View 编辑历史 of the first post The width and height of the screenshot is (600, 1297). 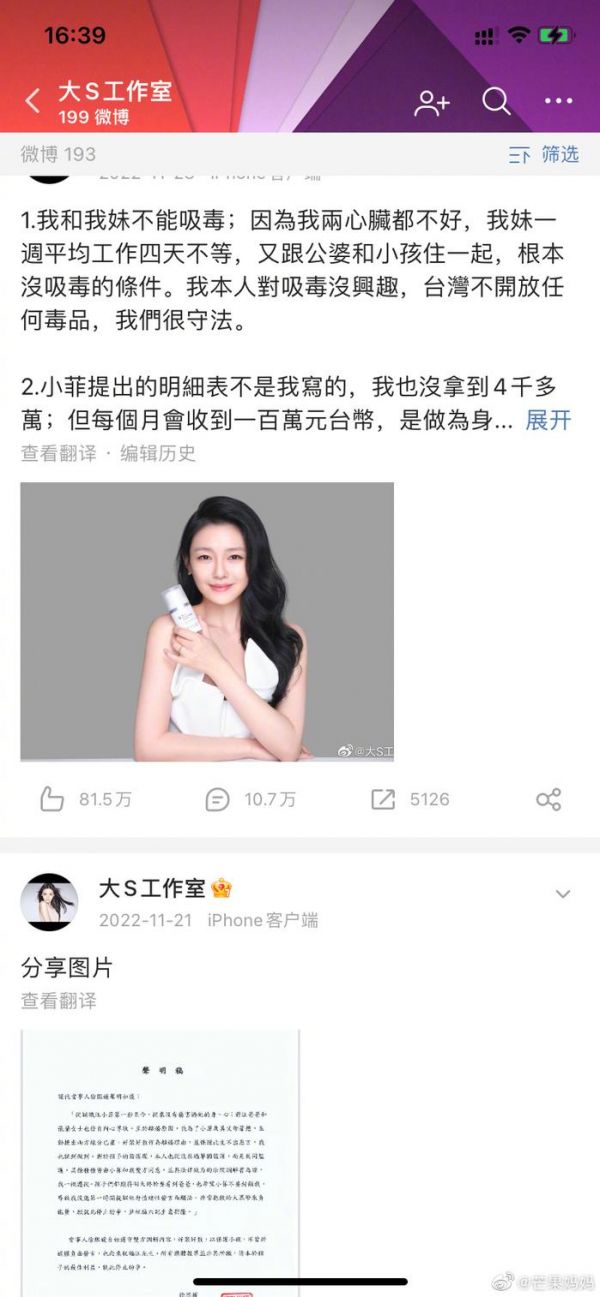[x=158, y=453]
